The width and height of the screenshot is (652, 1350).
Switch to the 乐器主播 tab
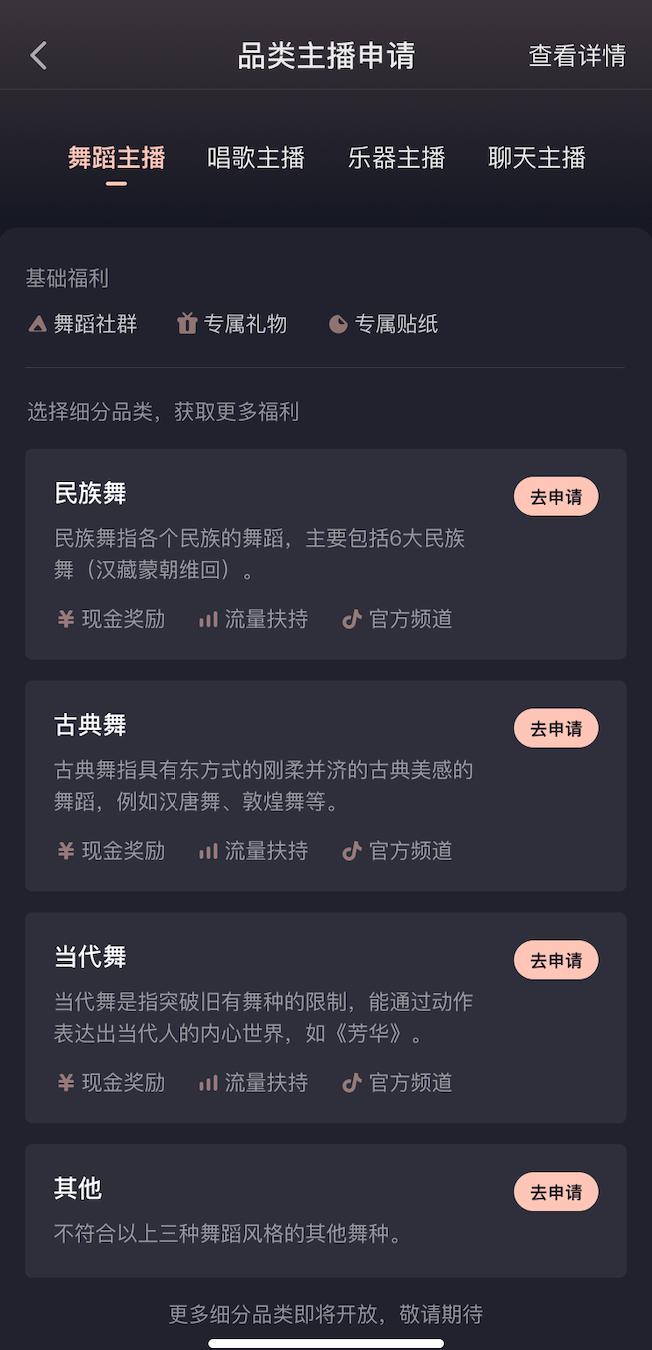coord(396,158)
